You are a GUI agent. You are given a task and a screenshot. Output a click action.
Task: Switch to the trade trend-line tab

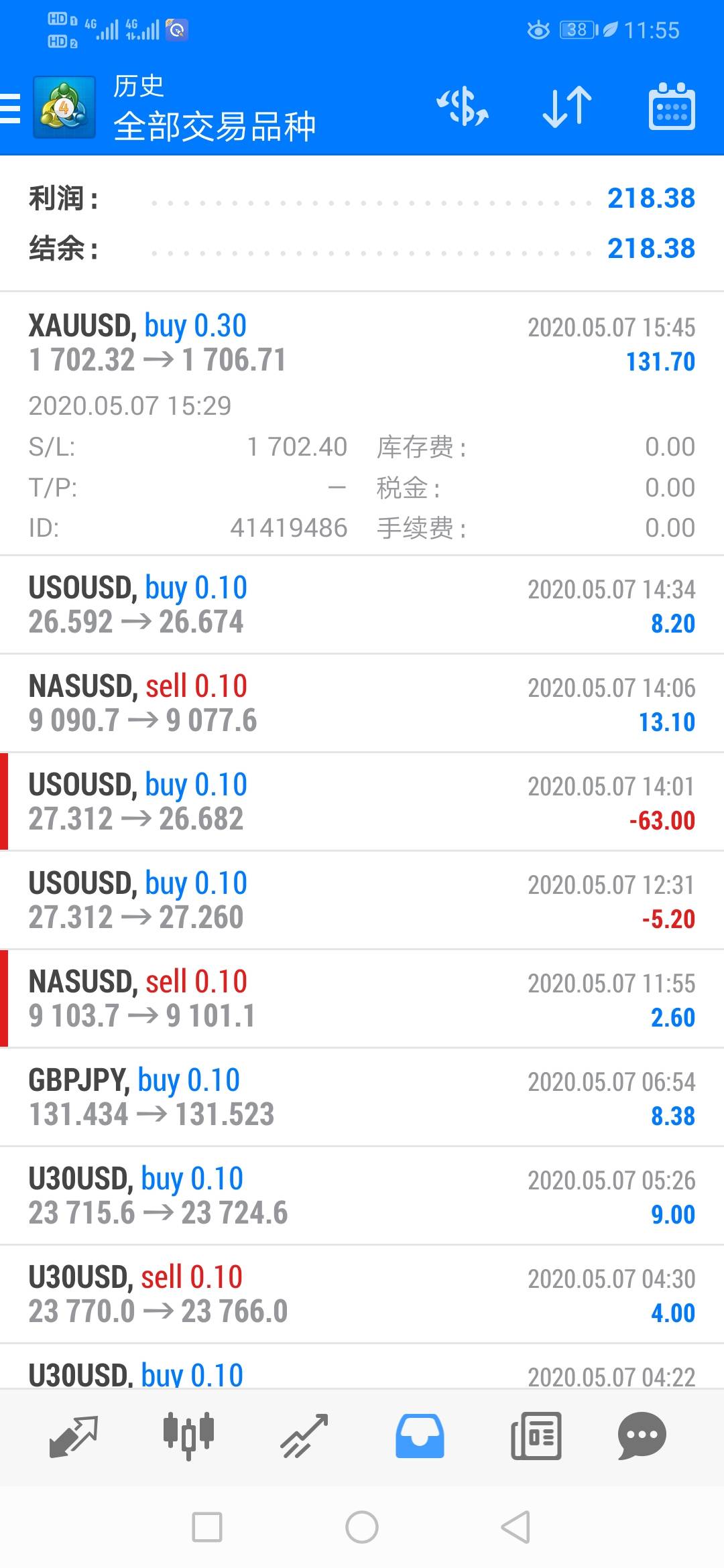pos(304,1436)
